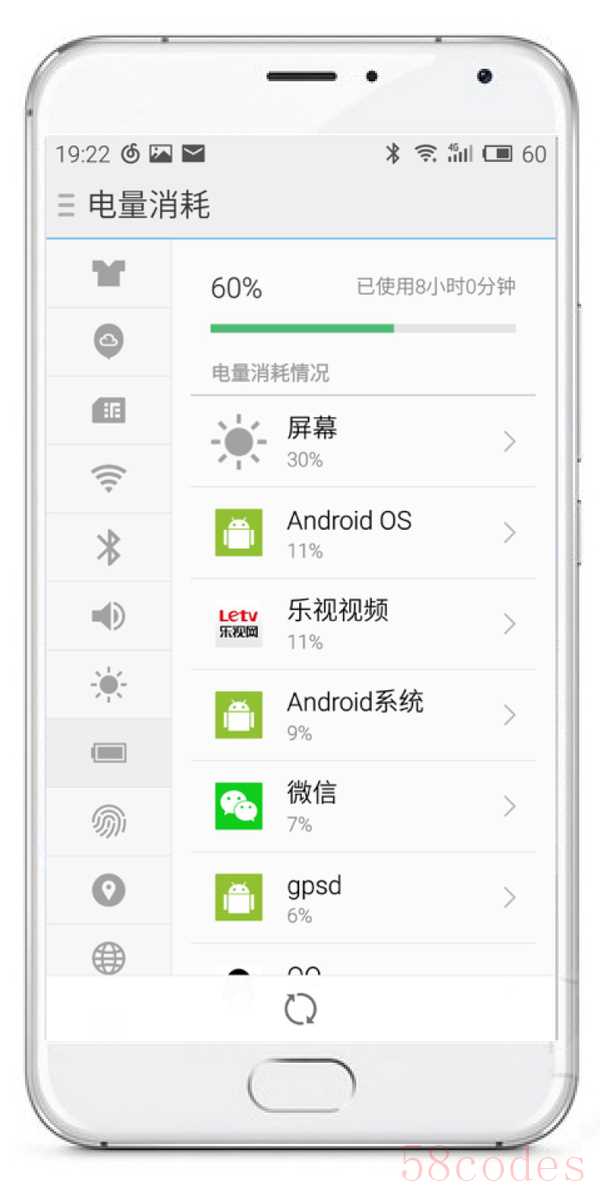Open 乐视视频 battery consumption row
This screenshot has height=1194, width=600.
362,624
